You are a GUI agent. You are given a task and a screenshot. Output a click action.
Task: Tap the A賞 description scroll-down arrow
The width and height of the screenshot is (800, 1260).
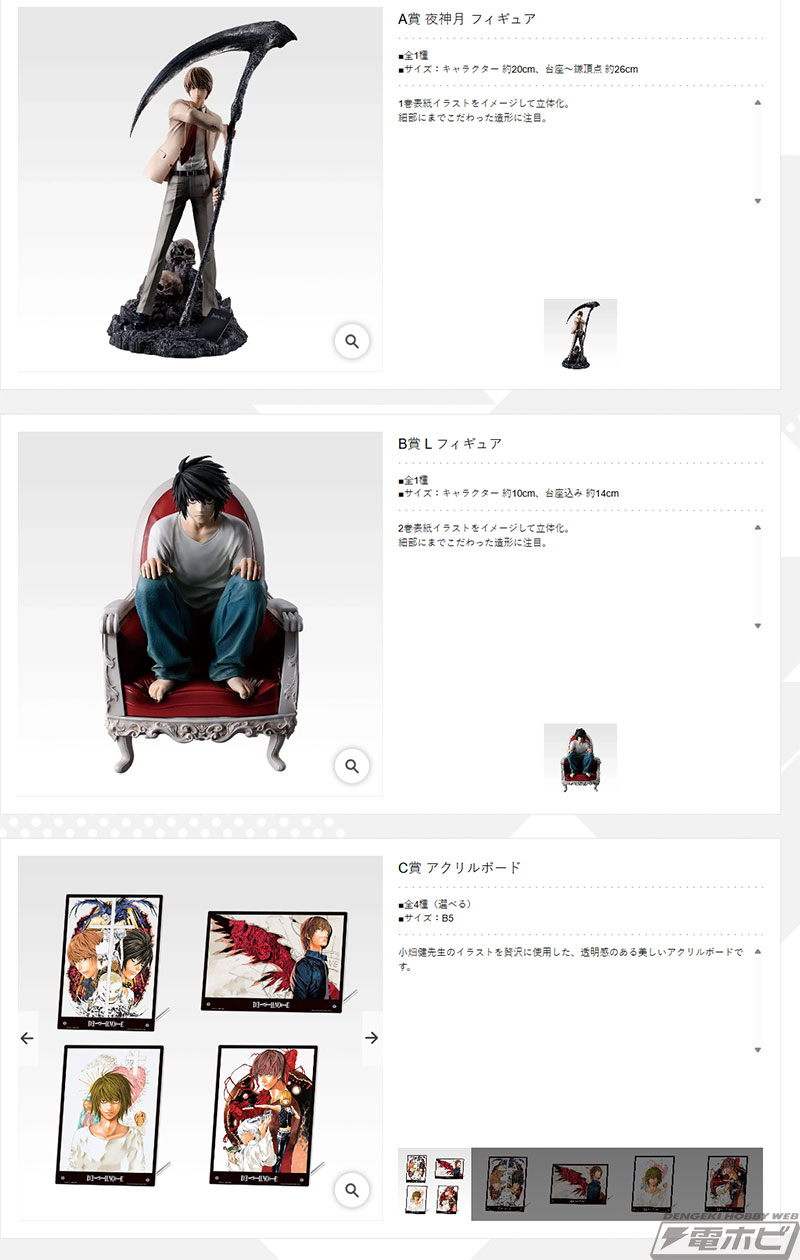[x=757, y=201]
